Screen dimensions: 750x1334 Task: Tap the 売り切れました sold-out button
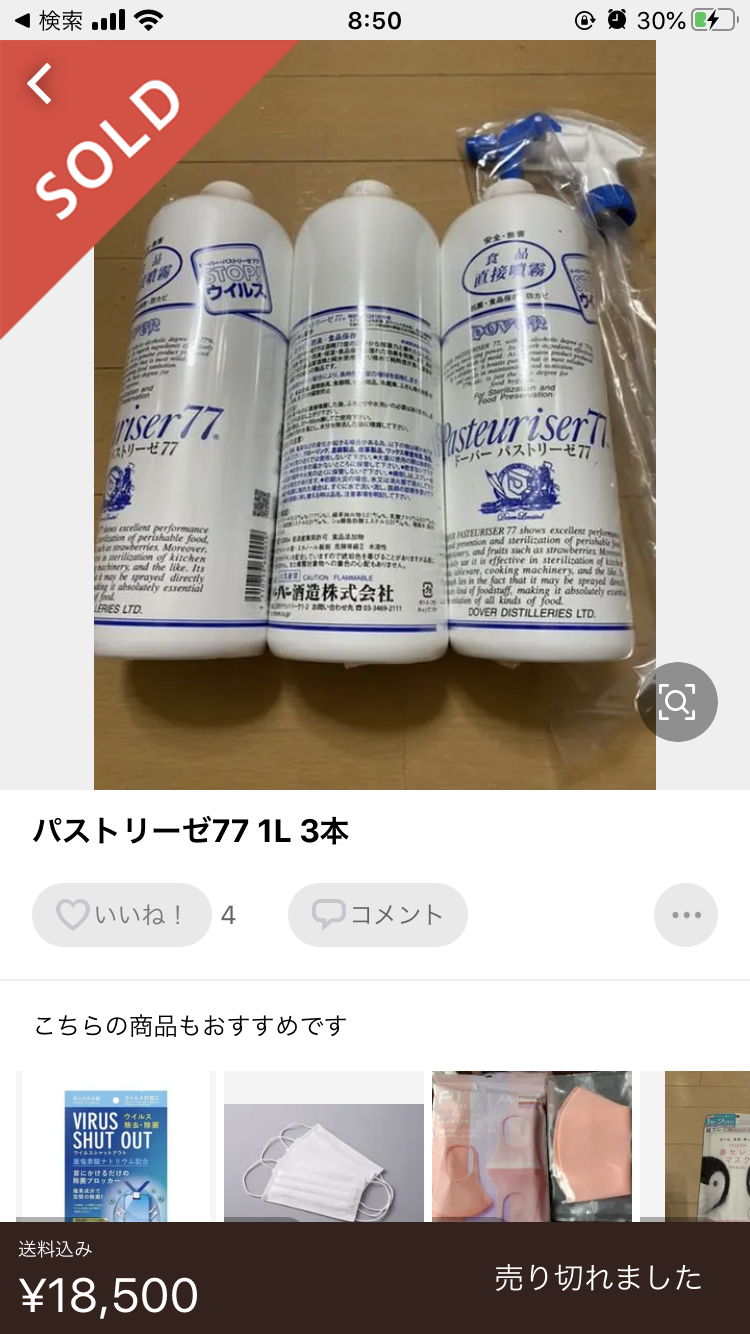(x=598, y=1277)
